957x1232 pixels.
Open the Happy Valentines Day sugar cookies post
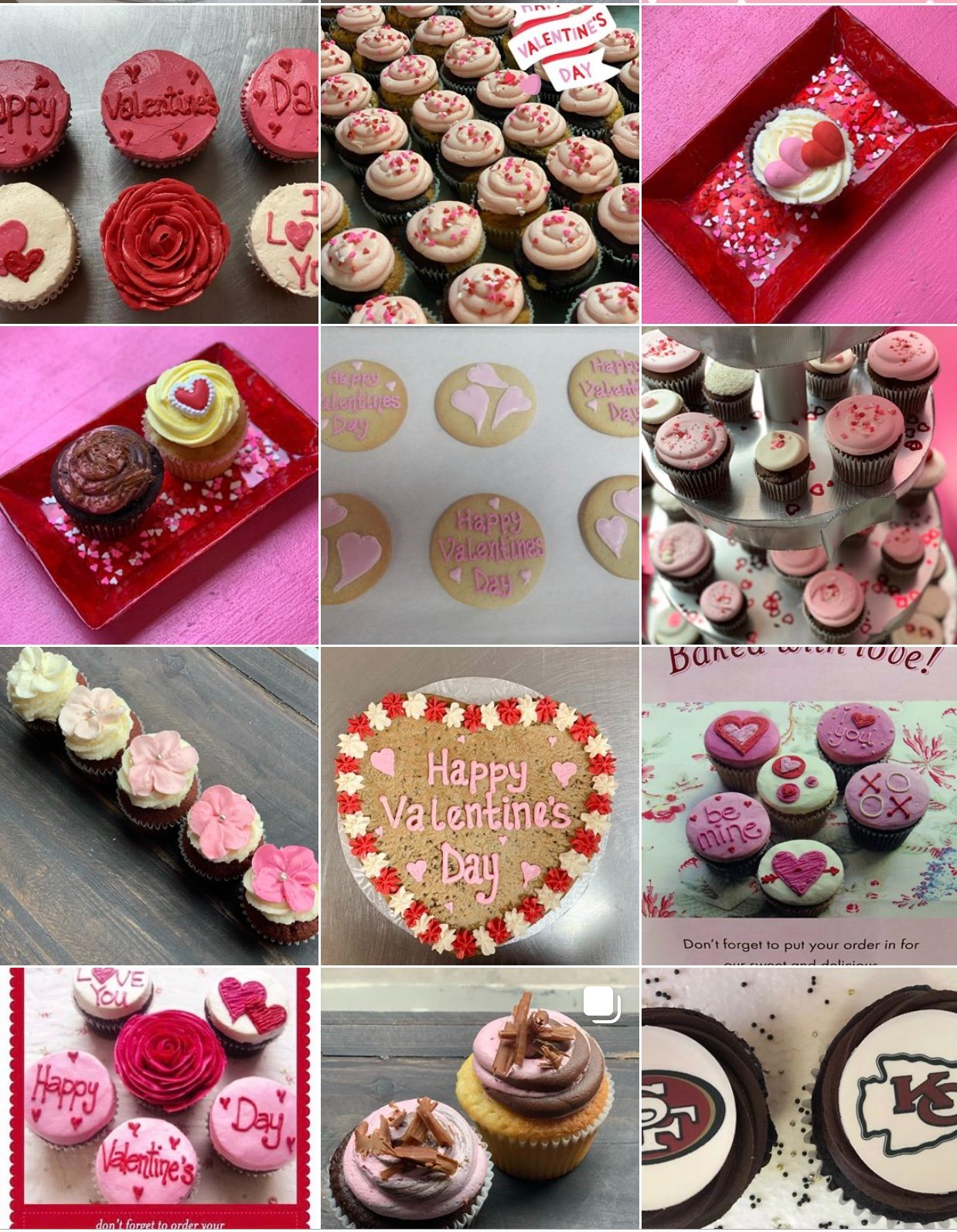(x=480, y=485)
